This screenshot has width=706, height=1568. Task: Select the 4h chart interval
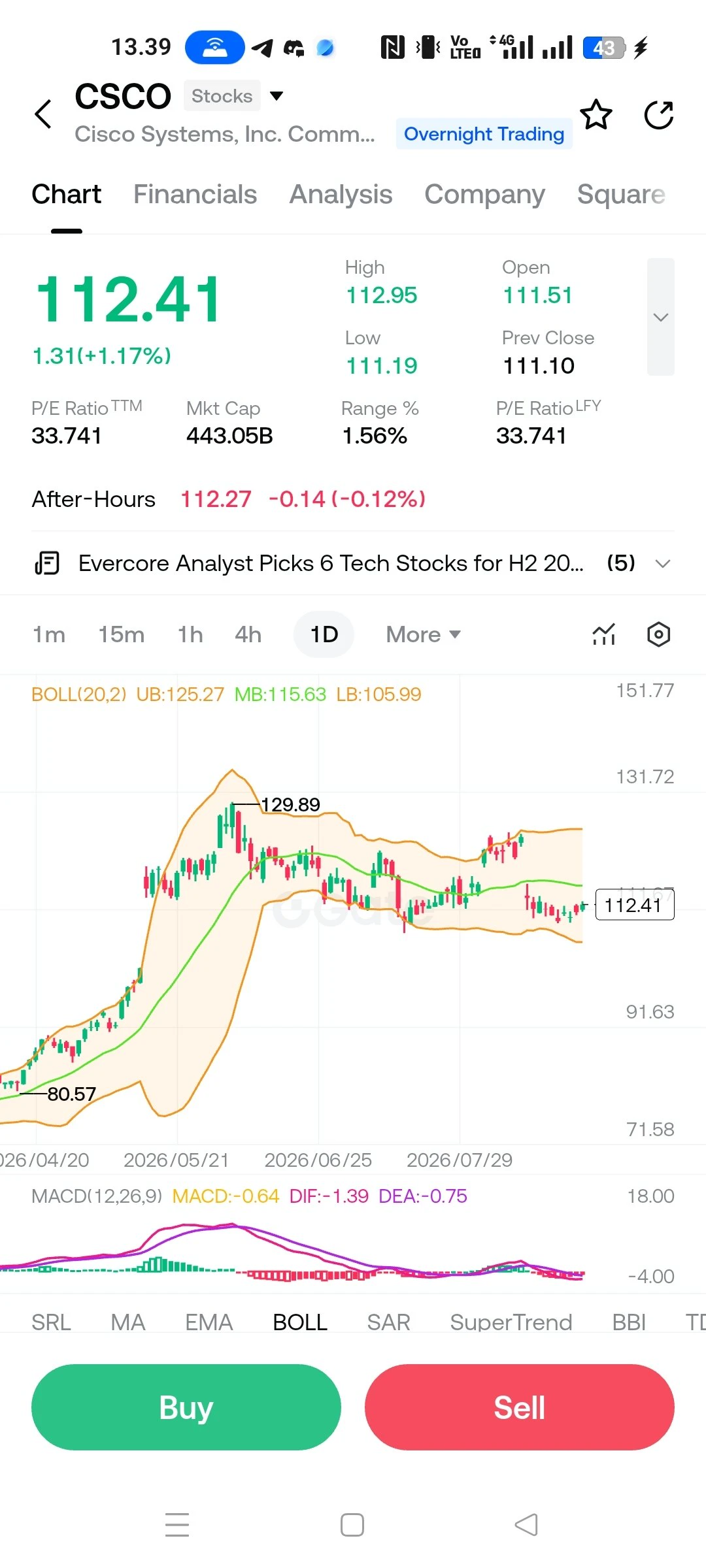click(248, 634)
